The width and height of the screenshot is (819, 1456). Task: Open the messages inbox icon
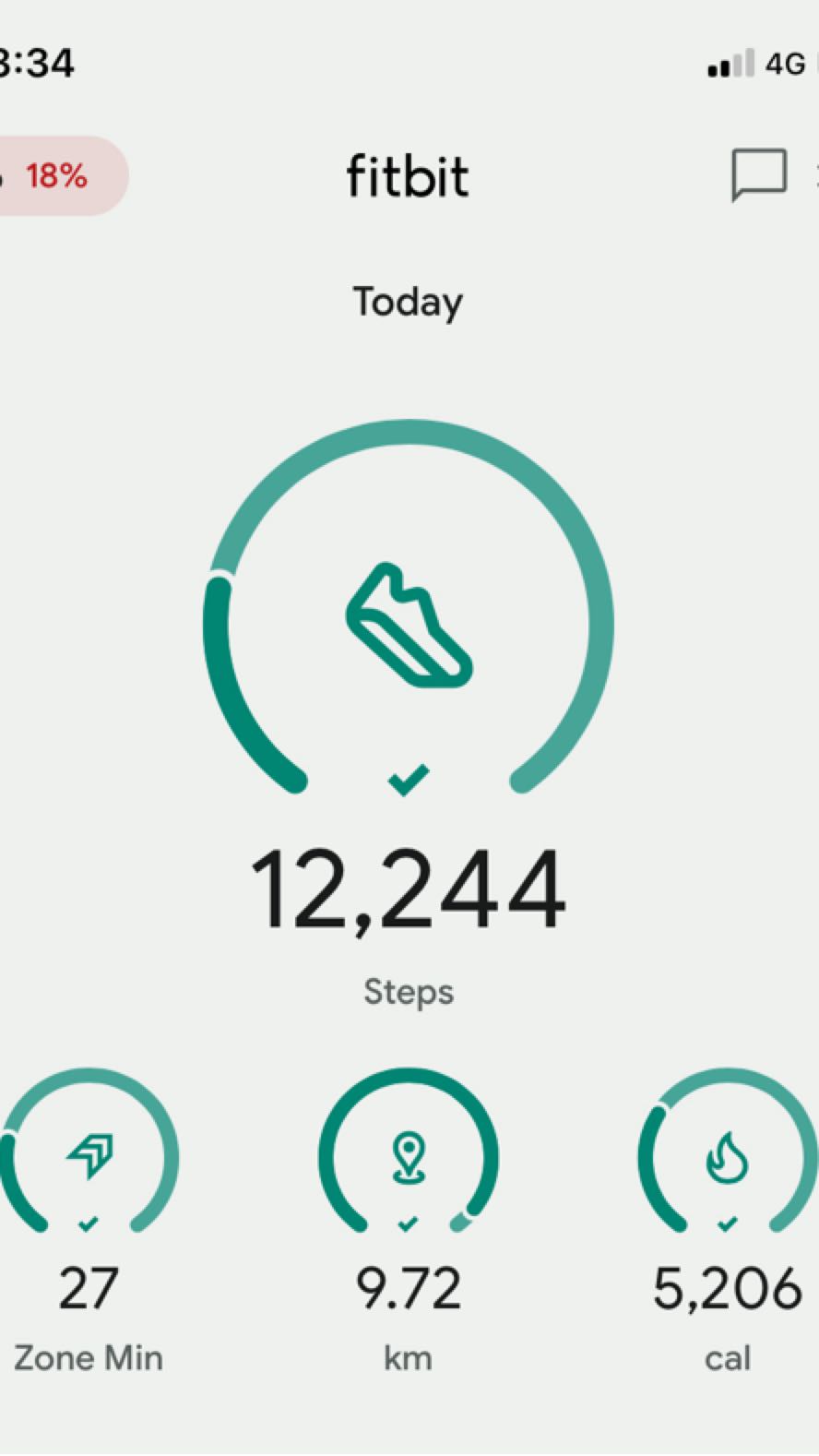click(758, 174)
